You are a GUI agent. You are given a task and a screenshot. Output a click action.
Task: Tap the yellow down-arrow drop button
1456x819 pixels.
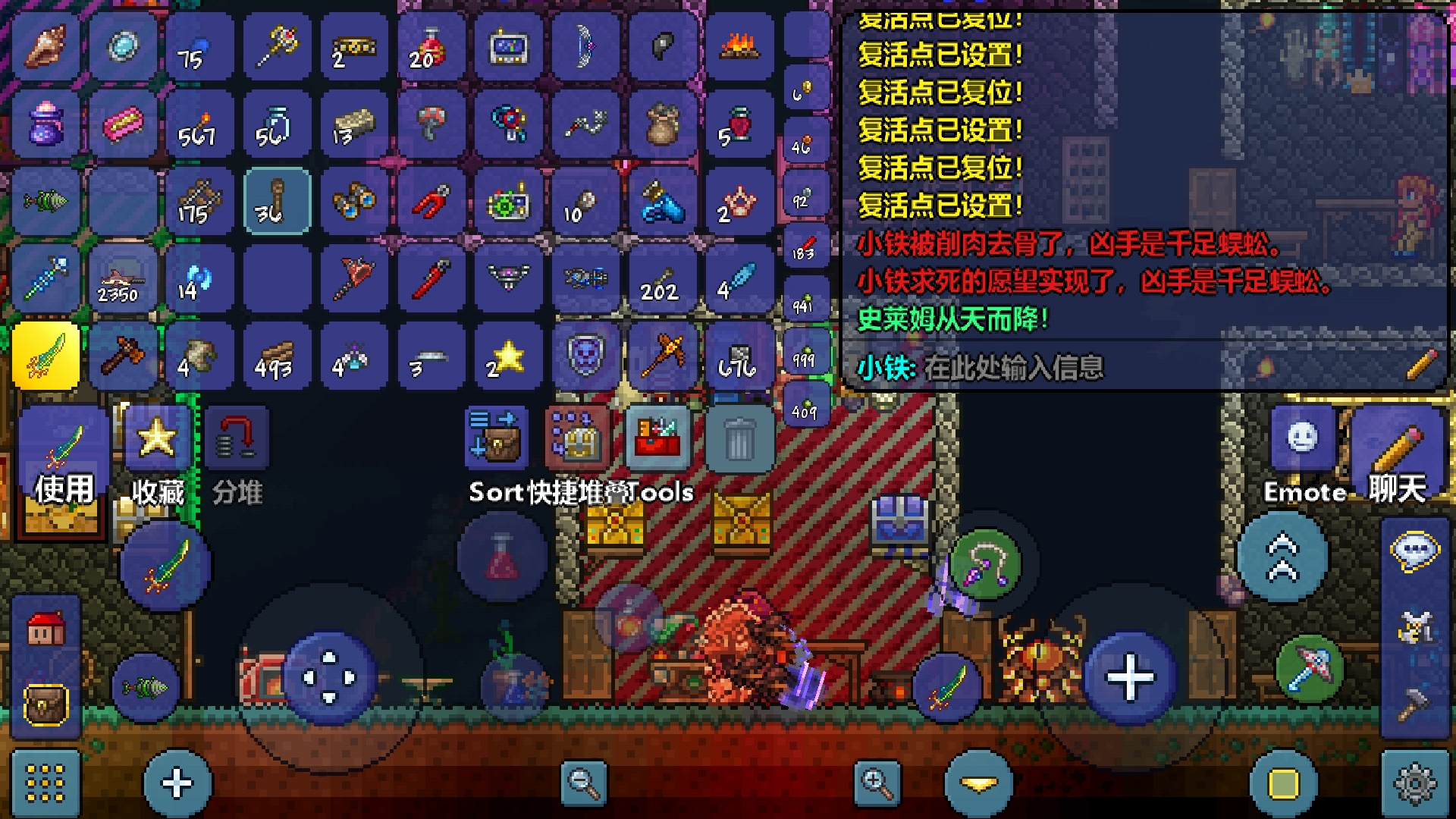tap(979, 783)
